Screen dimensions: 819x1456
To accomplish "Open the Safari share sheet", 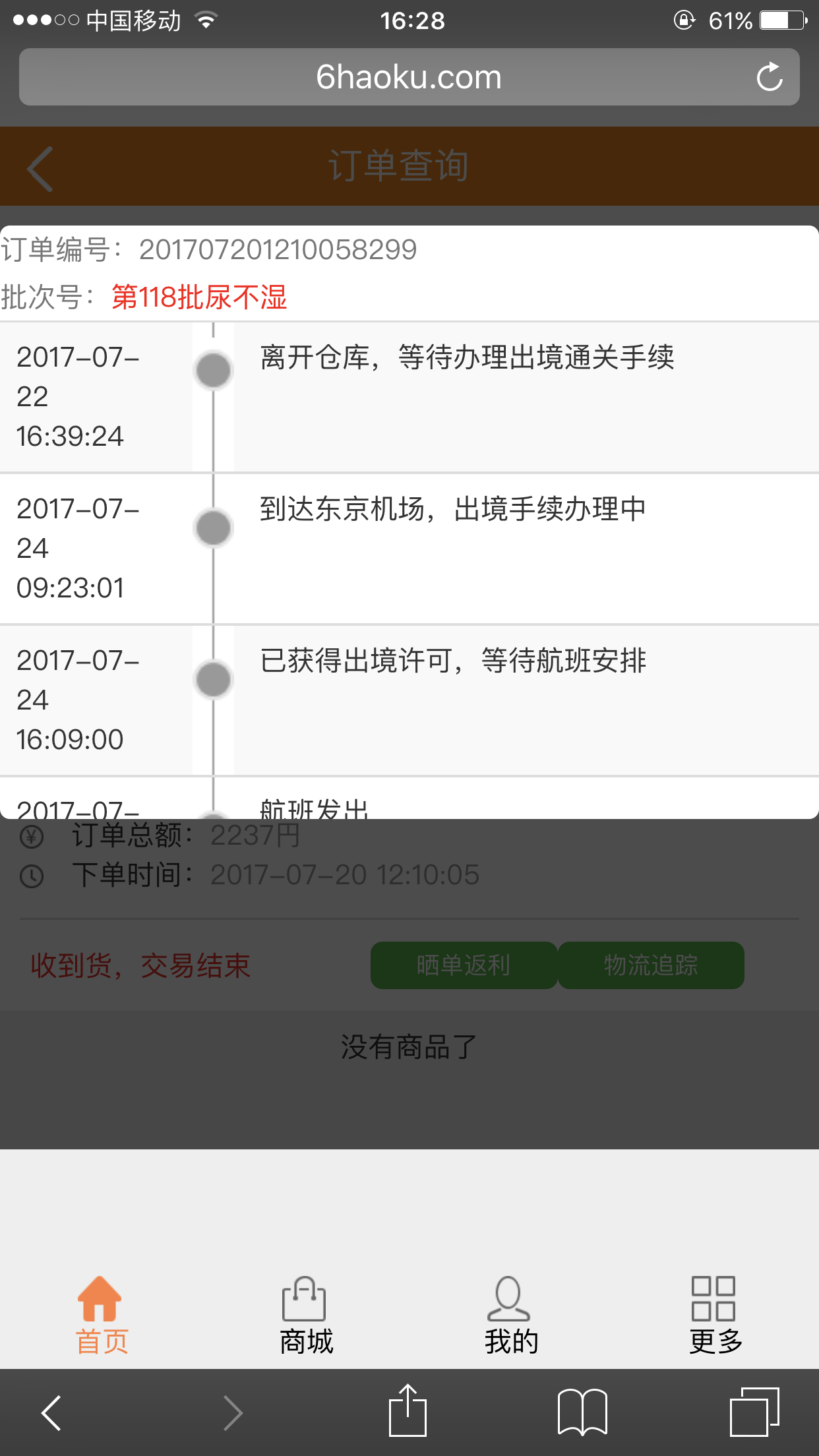I will pos(408,1410).
